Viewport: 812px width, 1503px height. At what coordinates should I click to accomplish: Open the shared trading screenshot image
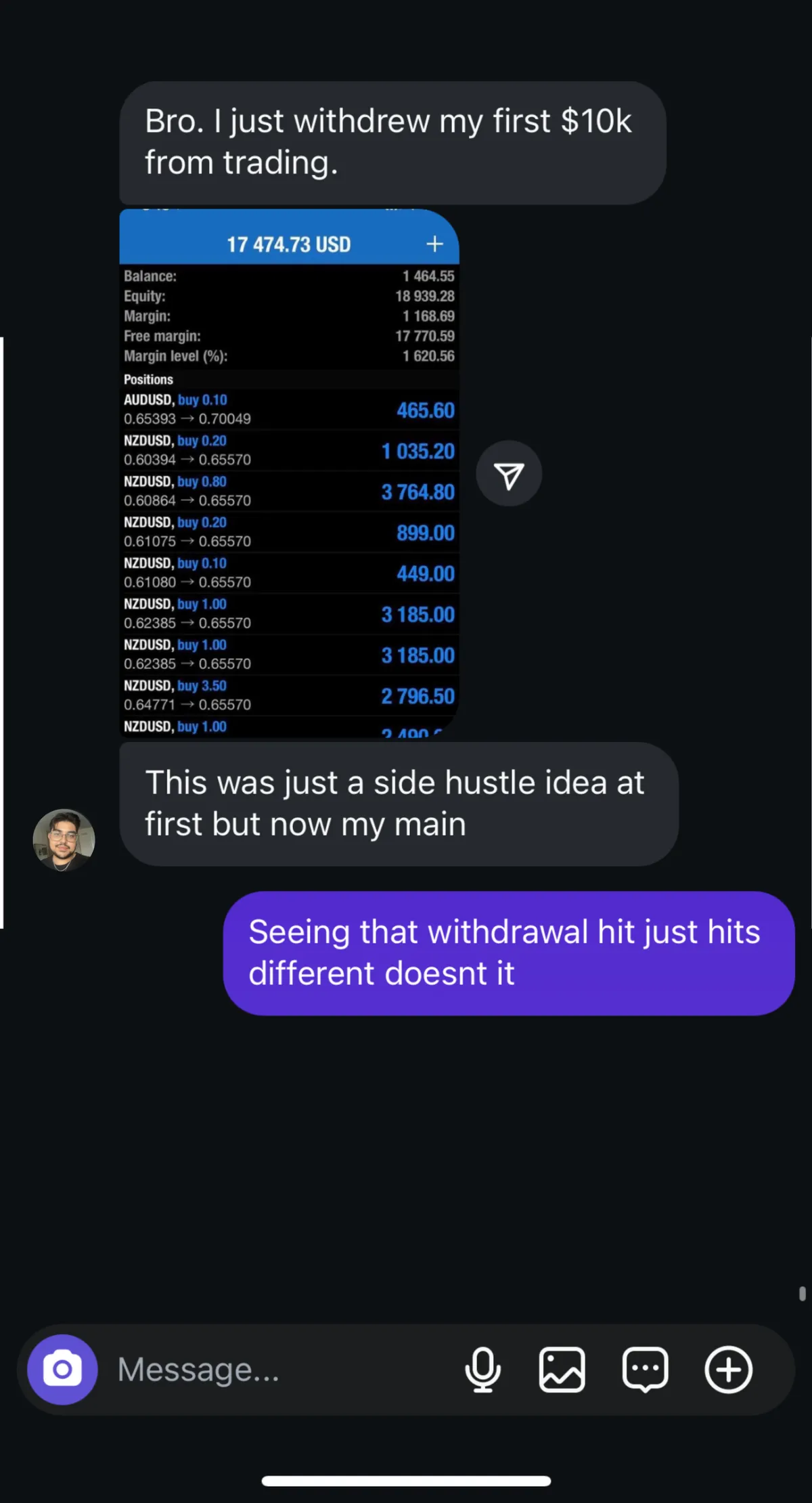click(x=289, y=474)
